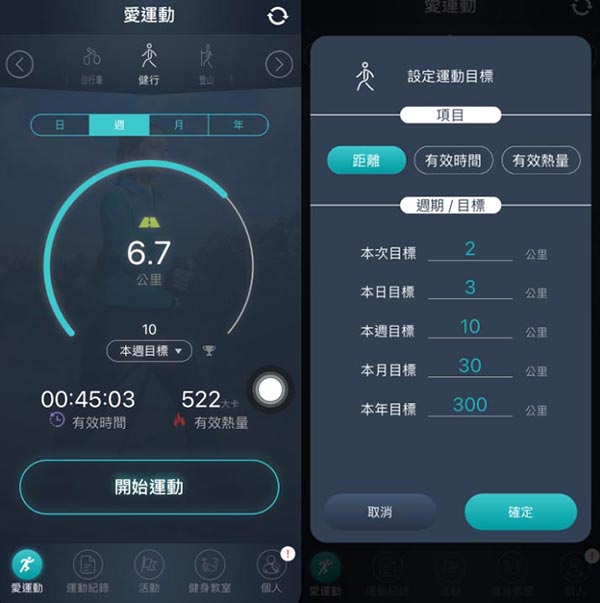The image size is (600, 603).
Task: Choose 有效熱量 as the goal item
Action: pyautogui.click(x=540, y=160)
